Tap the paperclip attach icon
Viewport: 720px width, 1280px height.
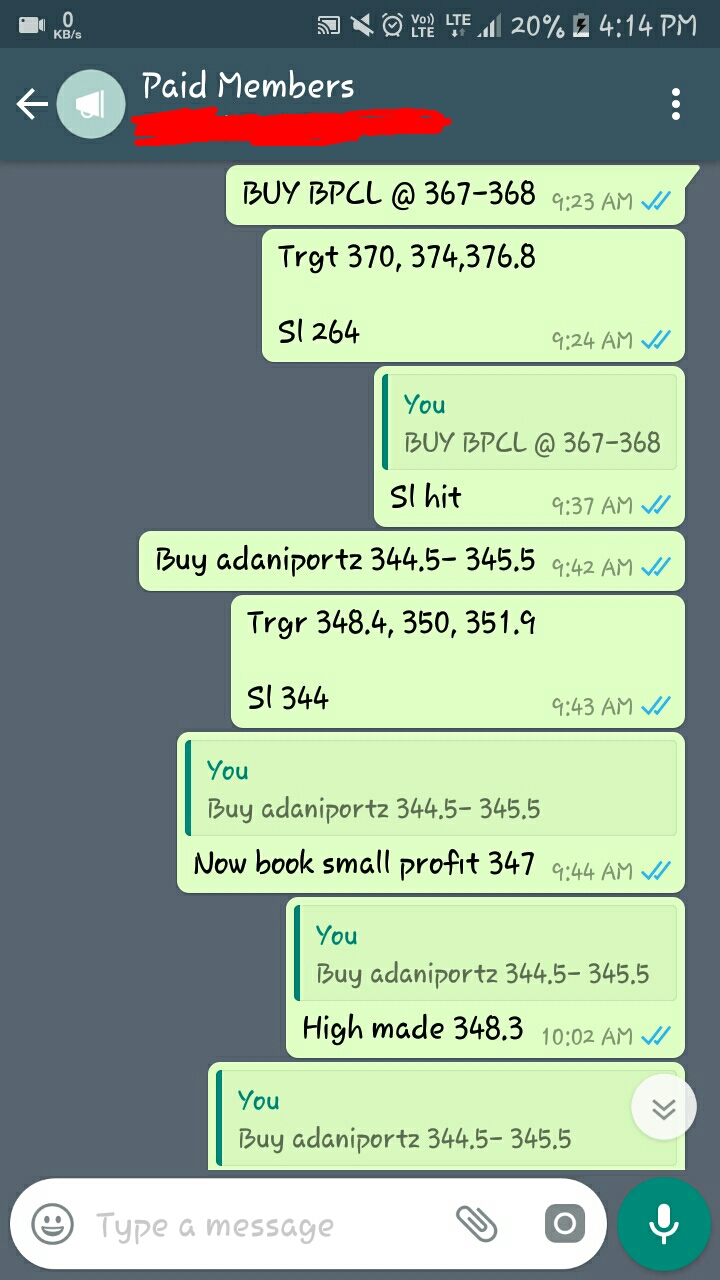click(476, 1223)
